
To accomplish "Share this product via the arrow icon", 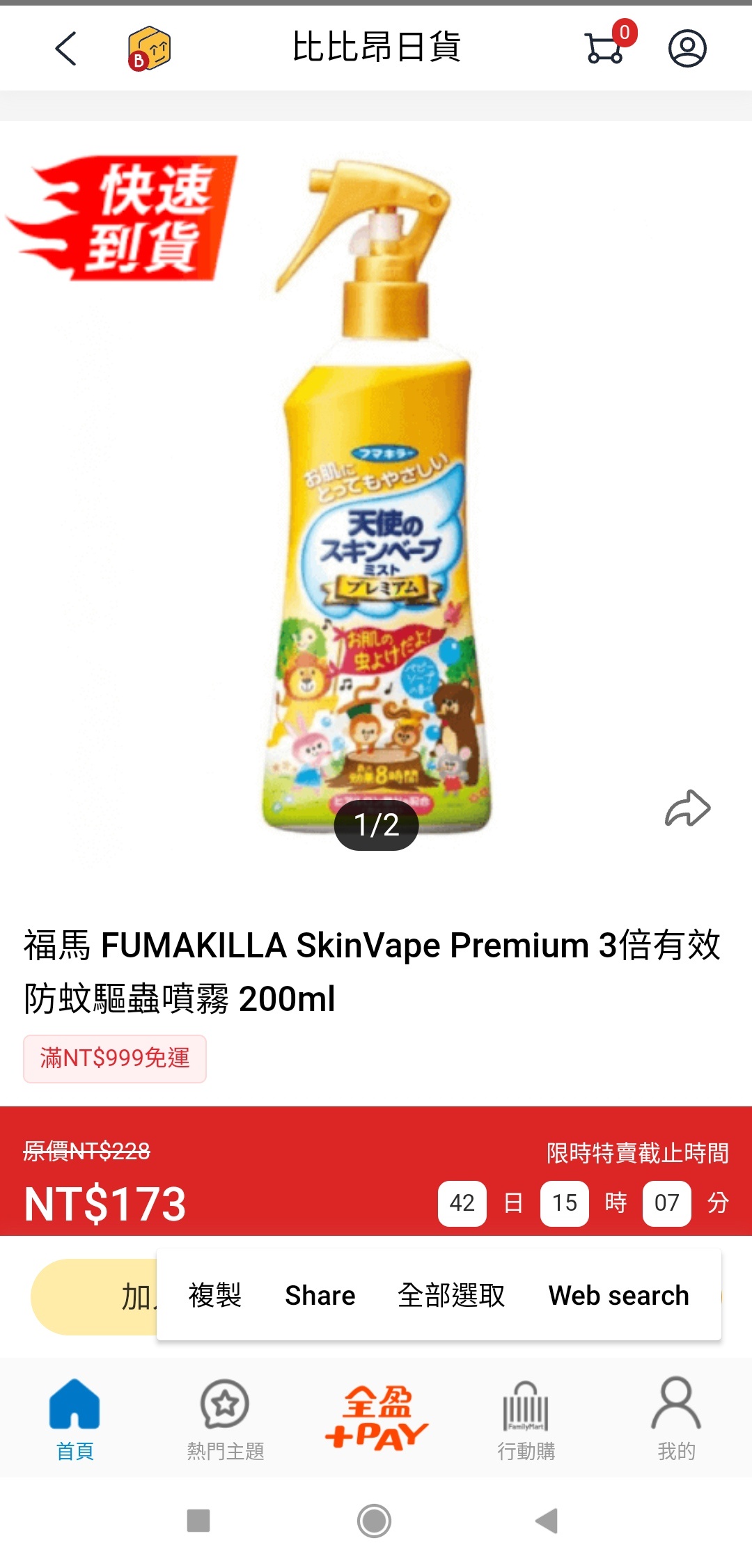I will click(687, 808).
